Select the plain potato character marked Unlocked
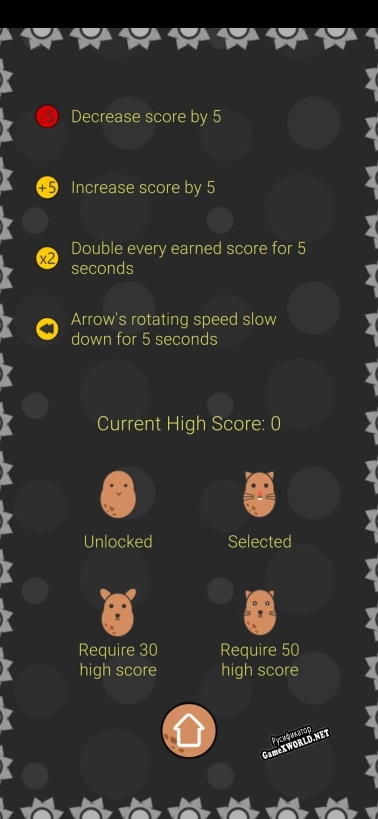Viewport: 378px width, 819px height. pos(118,494)
